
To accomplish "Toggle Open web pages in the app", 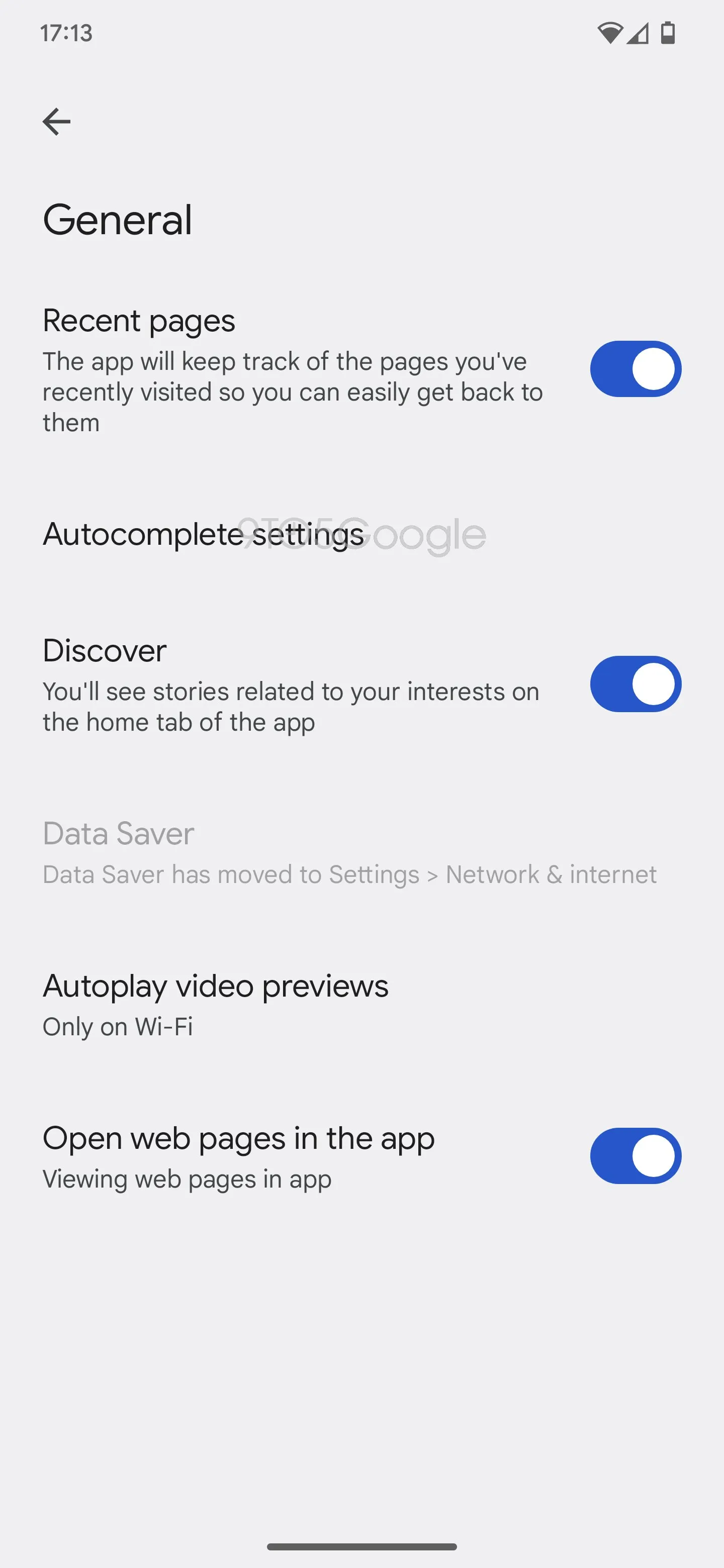I will (635, 1156).
